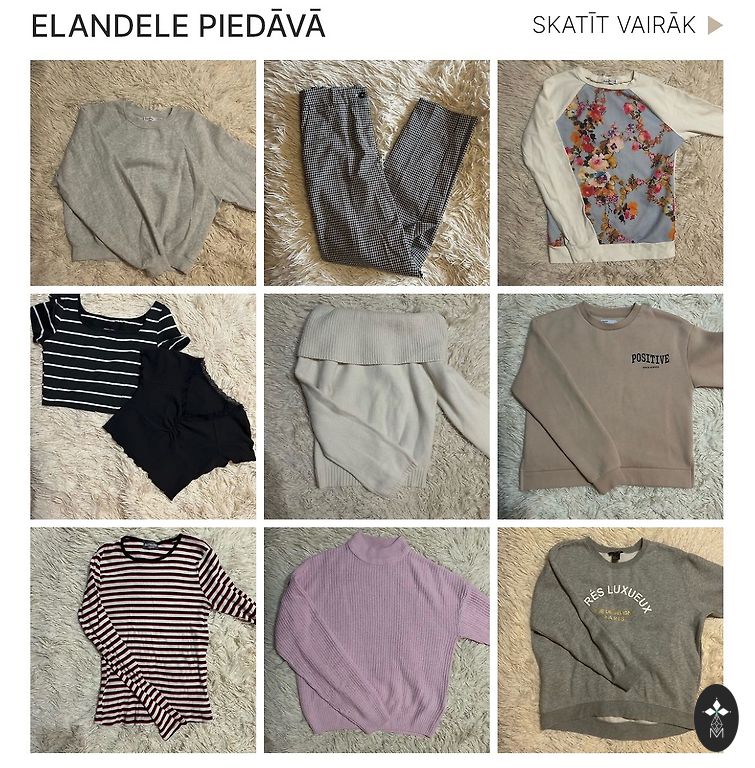Viewport: 755px width, 768px height.
Task: View the checkered trousers item
Action: tap(376, 173)
